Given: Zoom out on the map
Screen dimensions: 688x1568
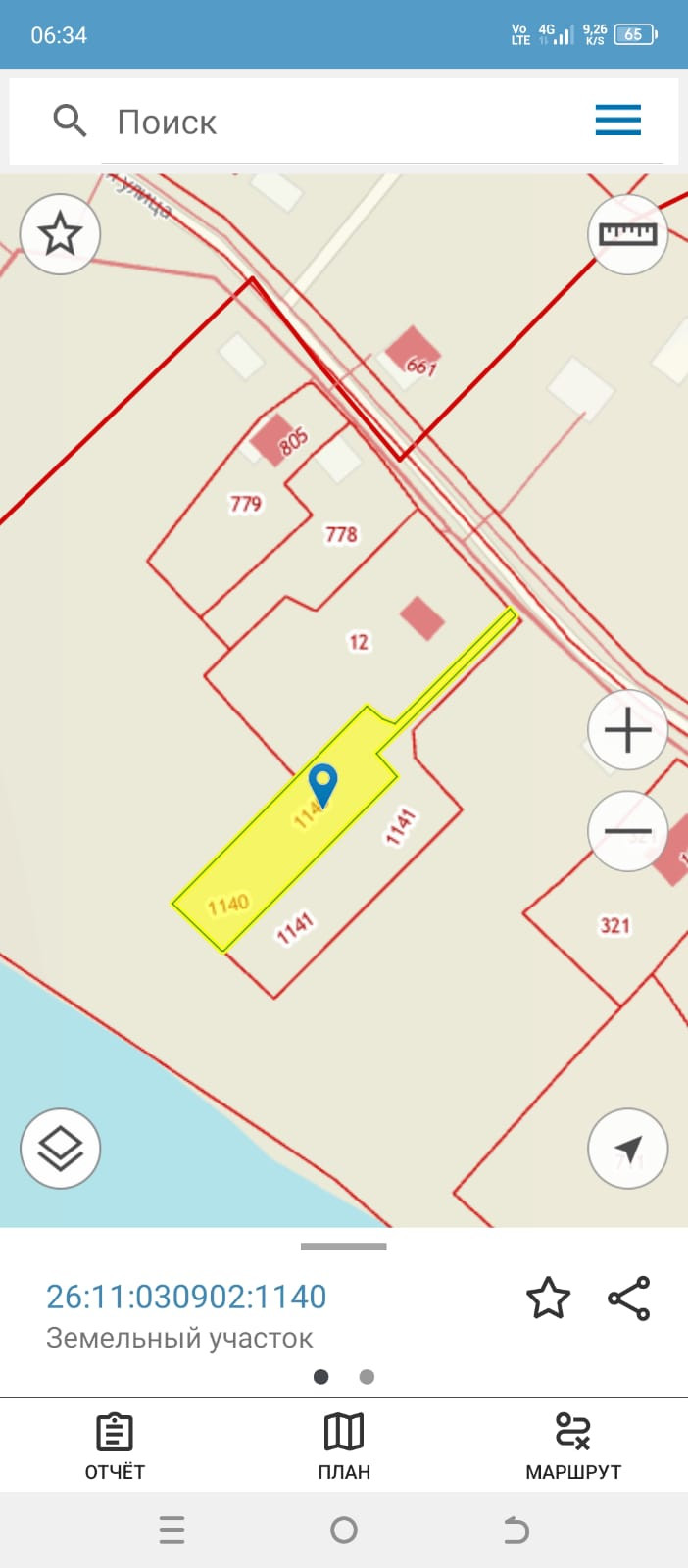Looking at the screenshot, I should [x=627, y=832].
